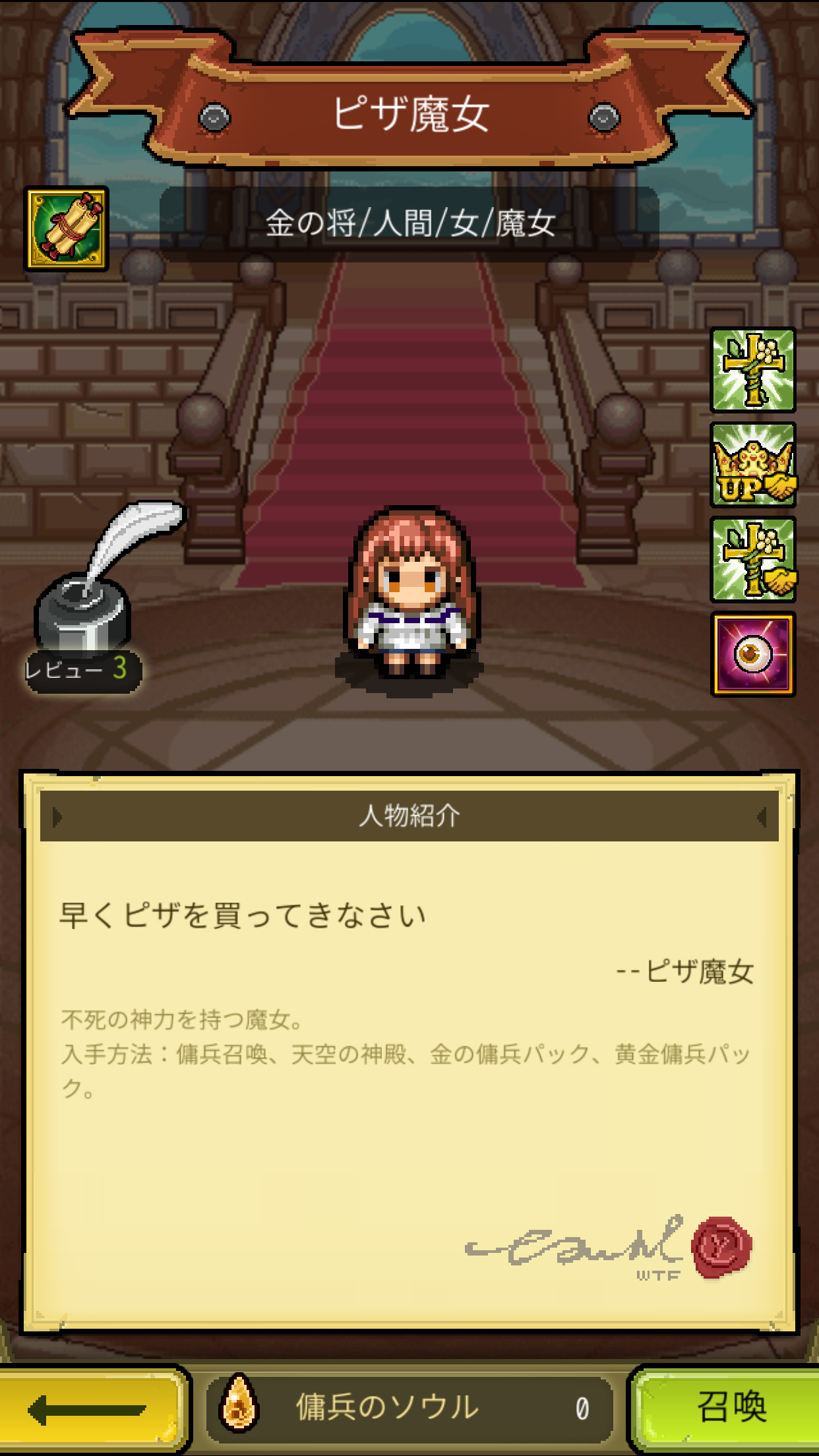View the golden cross skill without handshake
This screenshot has width=819, height=1456.
(x=752, y=370)
